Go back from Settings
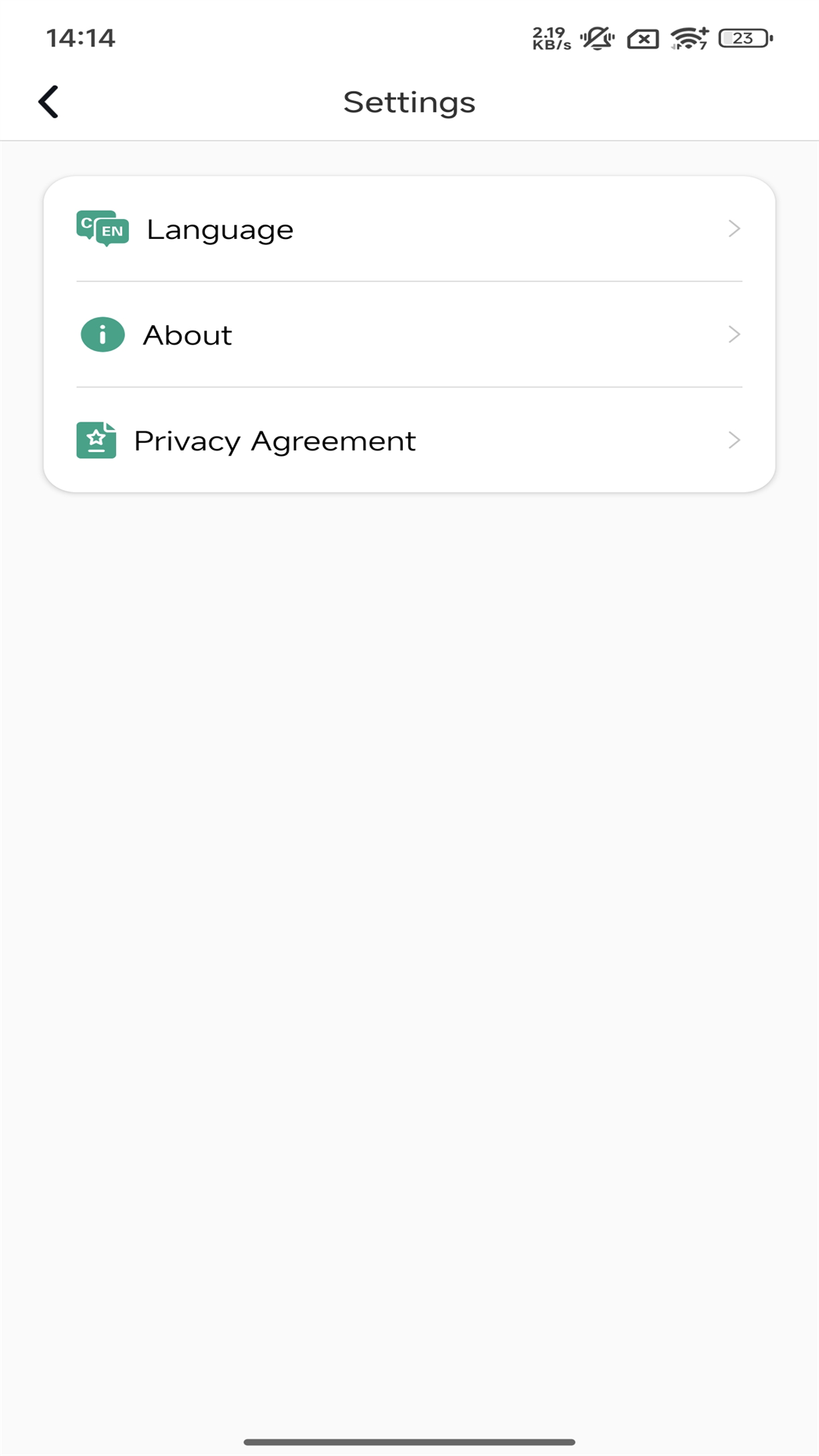This screenshot has height=1456, width=819. (49, 102)
